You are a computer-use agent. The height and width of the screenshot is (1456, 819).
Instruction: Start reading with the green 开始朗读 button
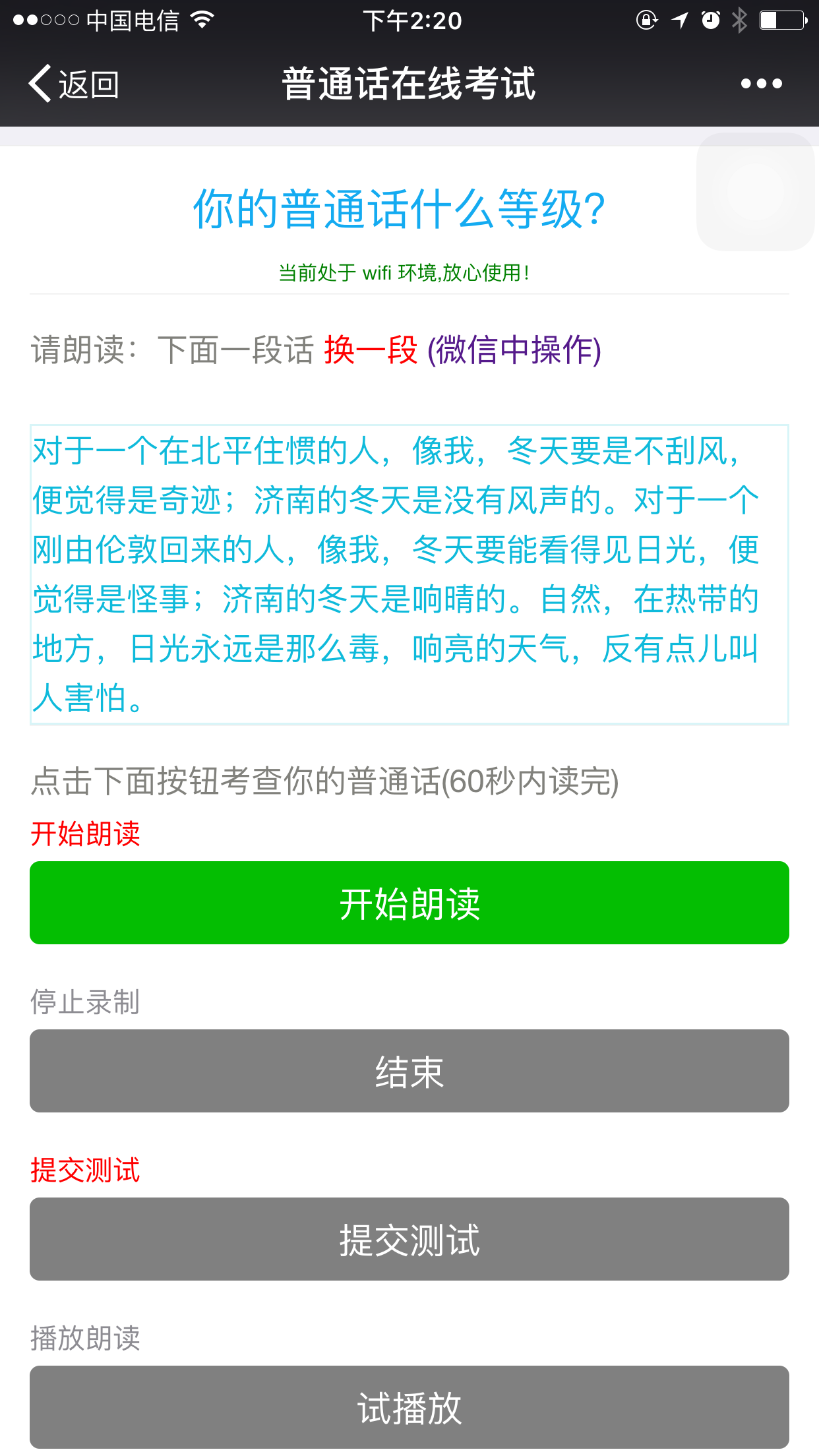tap(409, 903)
